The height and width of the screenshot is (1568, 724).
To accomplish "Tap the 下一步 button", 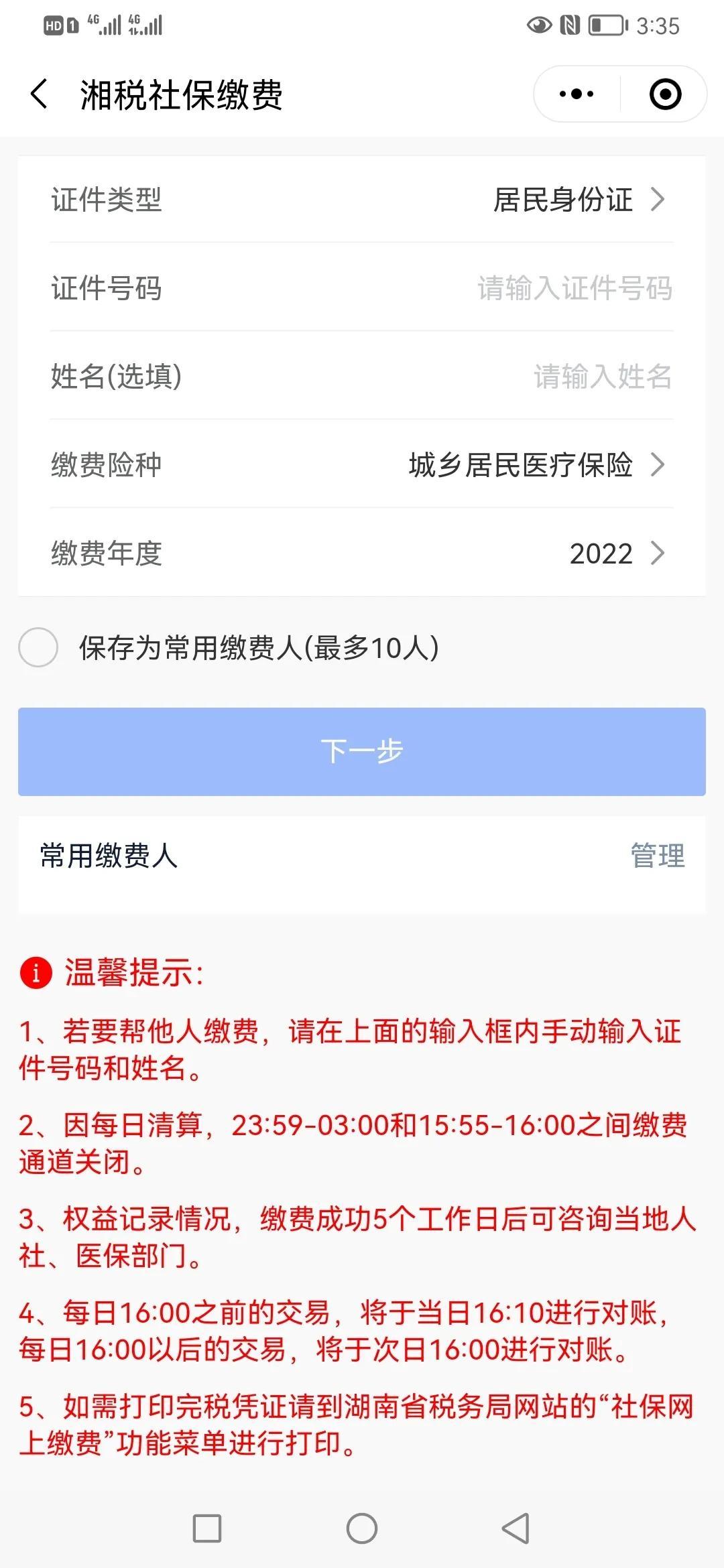I will 362,751.
